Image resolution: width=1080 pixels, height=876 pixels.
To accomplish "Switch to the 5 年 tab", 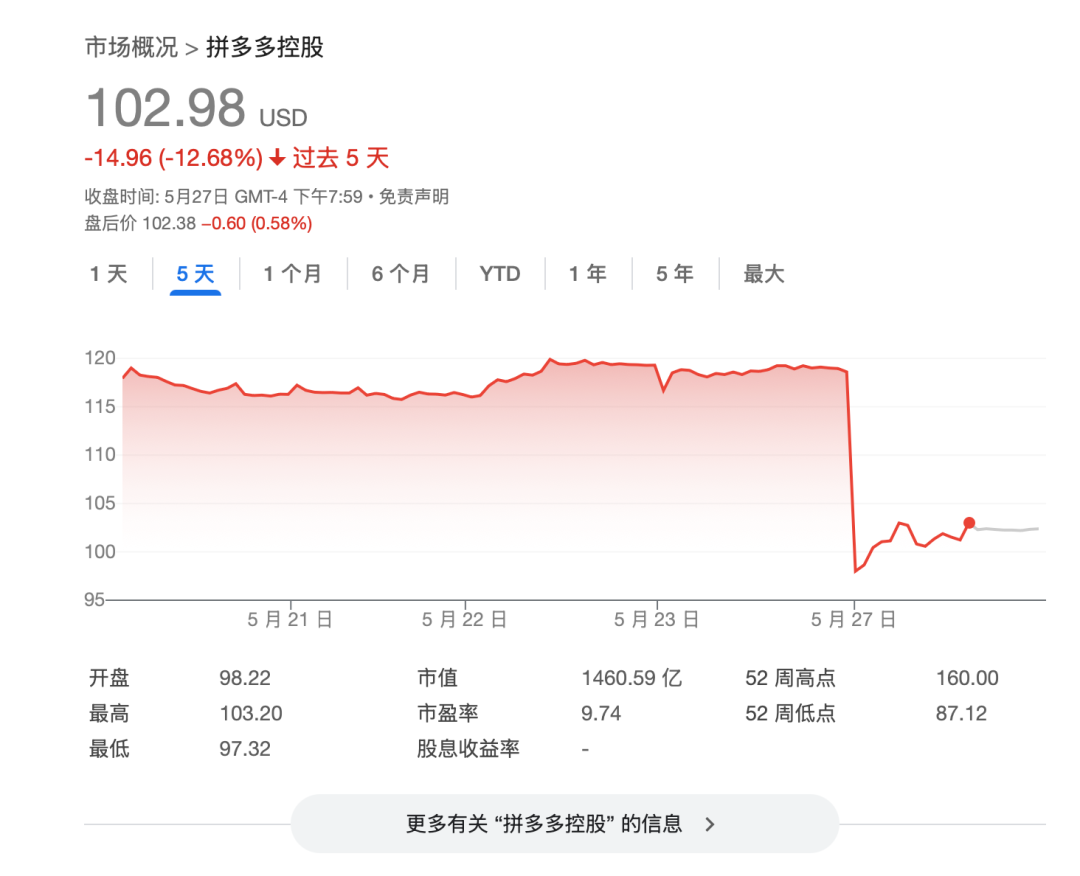I will coord(675,274).
